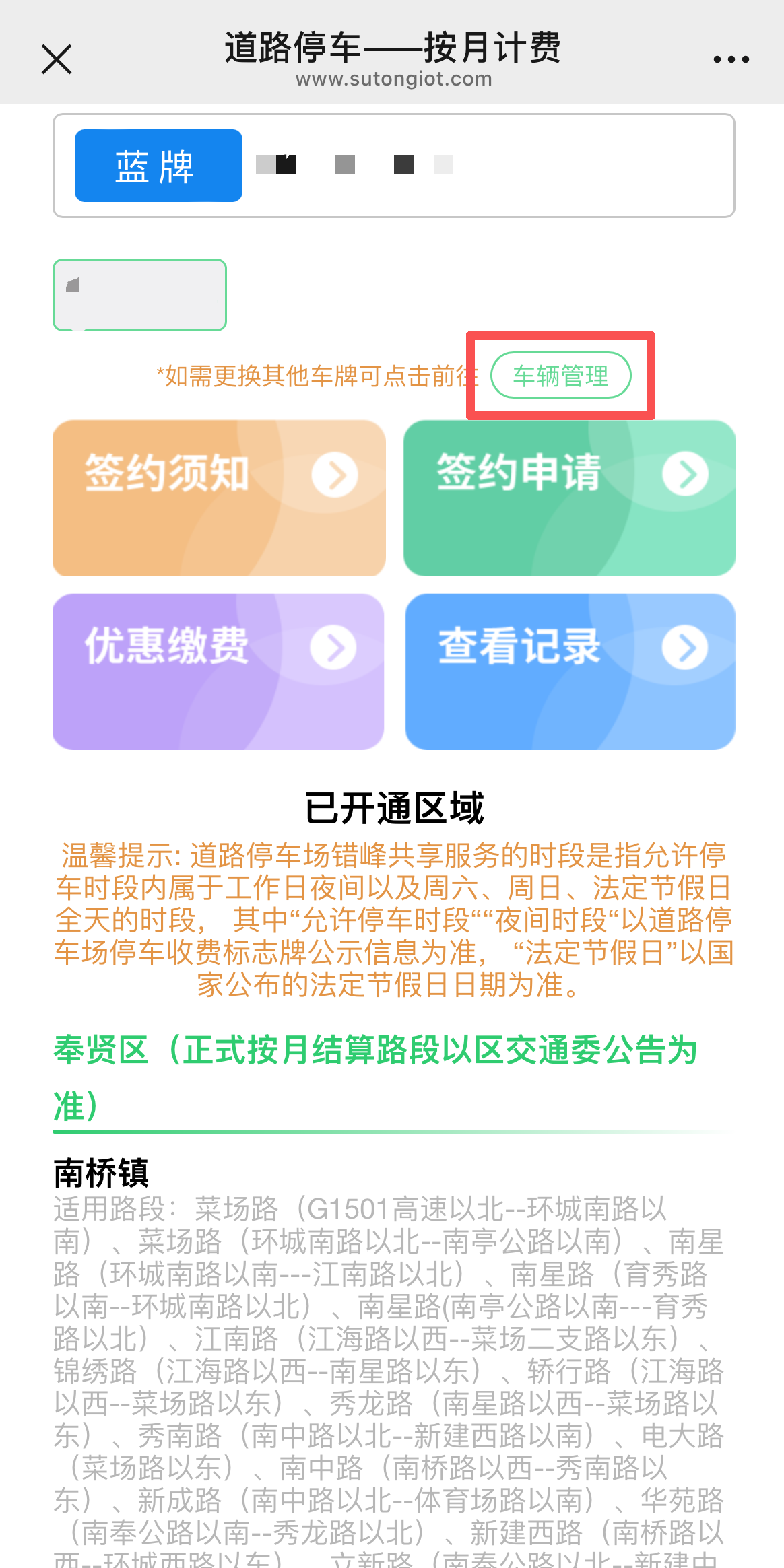Image resolution: width=784 pixels, height=1568 pixels.
Task: Click the license plate display box
Action: pyautogui.click(x=139, y=294)
